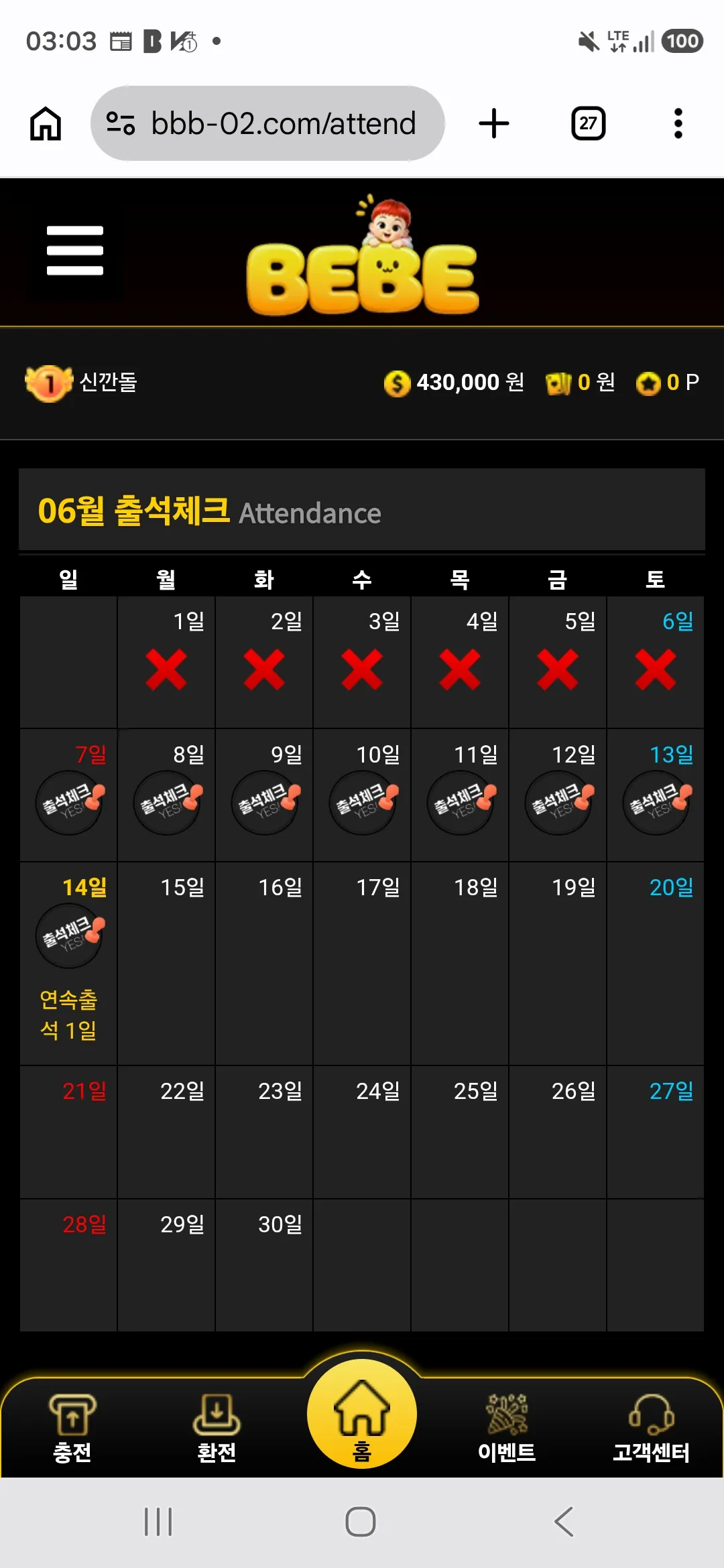Tap the BEBE logo
The width and height of the screenshot is (724, 1568).
click(x=363, y=257)
